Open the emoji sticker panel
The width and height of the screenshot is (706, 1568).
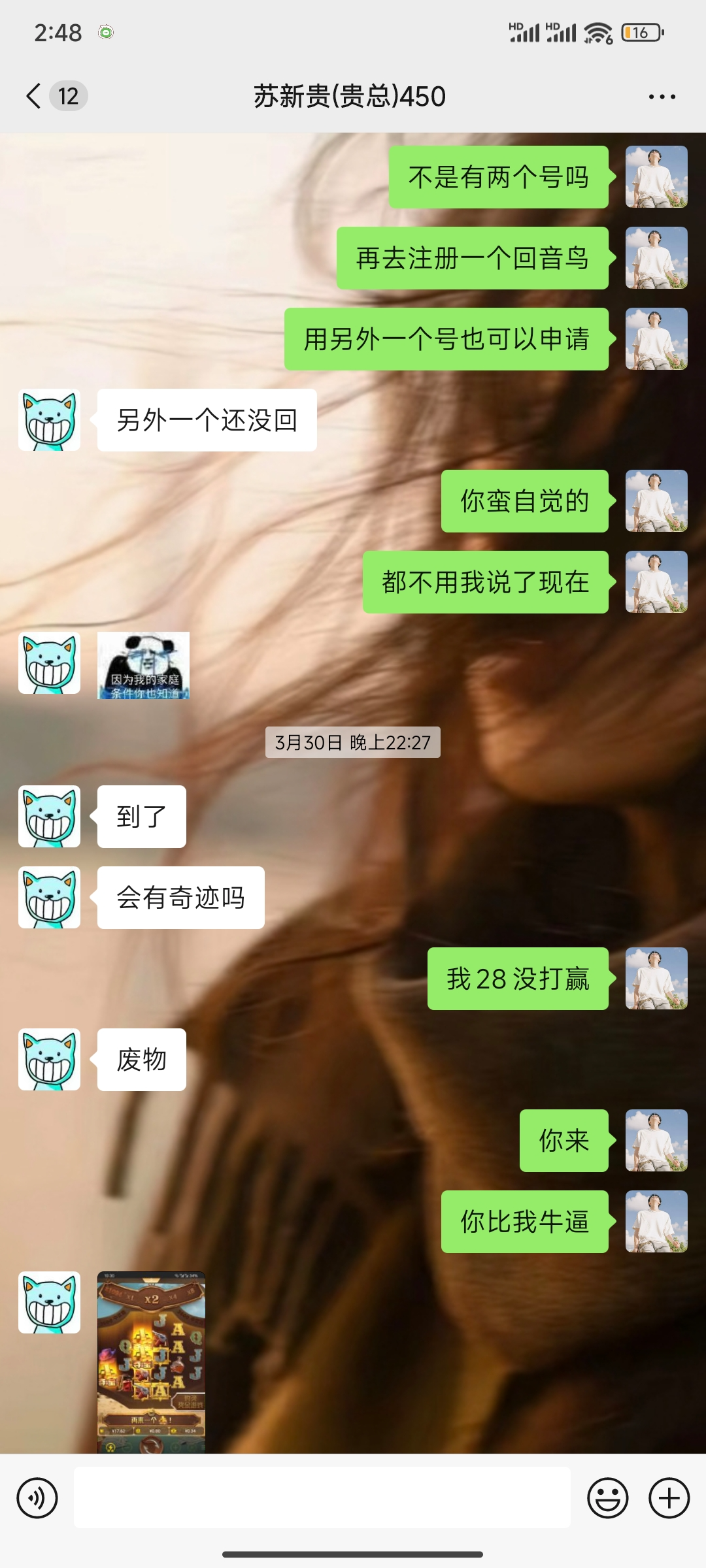[x=607, y=1497]
